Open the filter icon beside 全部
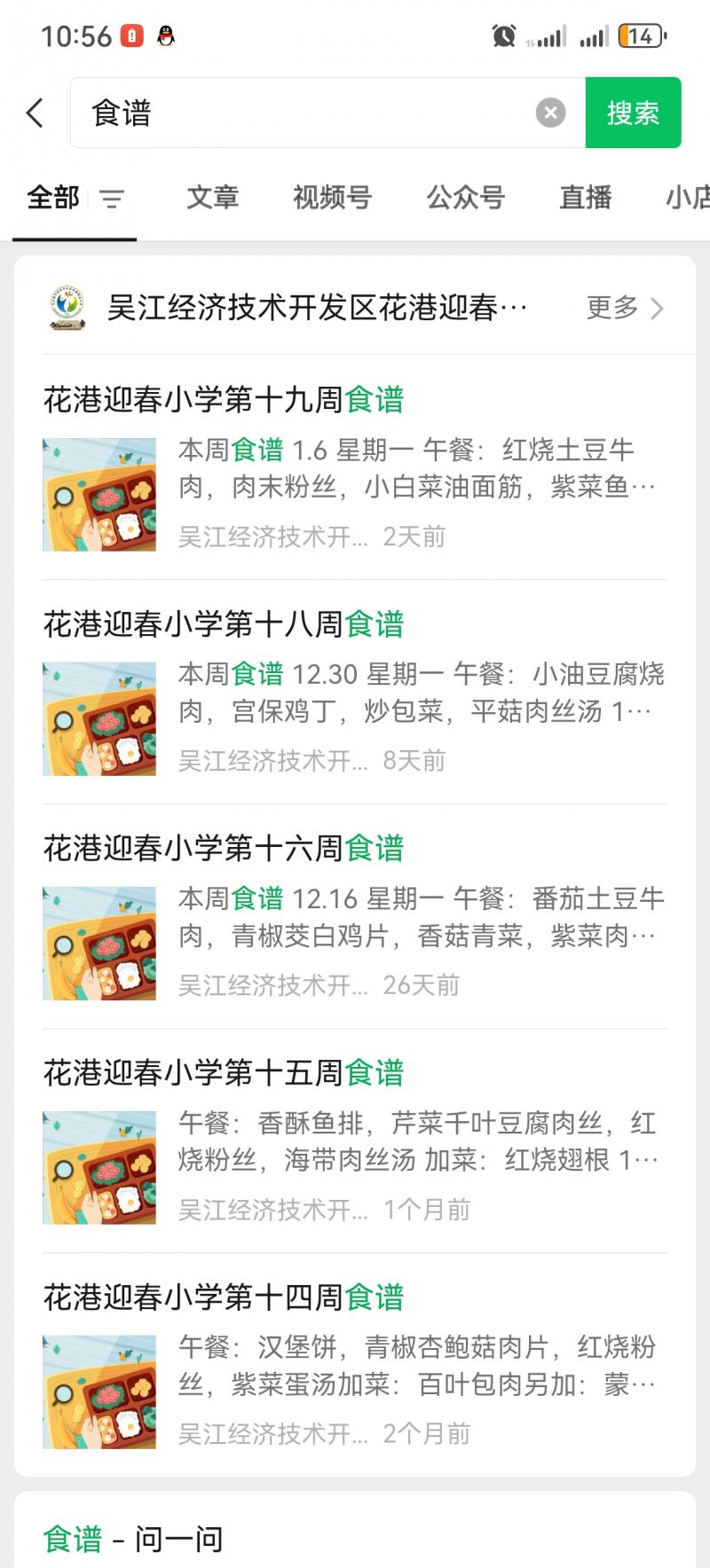The height and width of the screenshot is (1568, 710). click(x=112, y=199)
